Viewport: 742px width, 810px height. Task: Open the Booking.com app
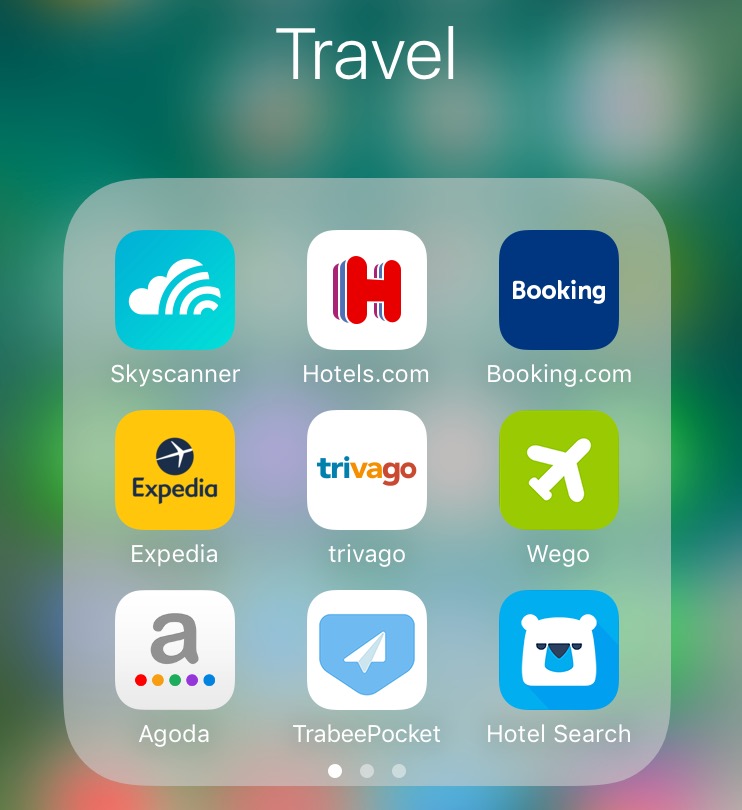(x=559, y=290)
